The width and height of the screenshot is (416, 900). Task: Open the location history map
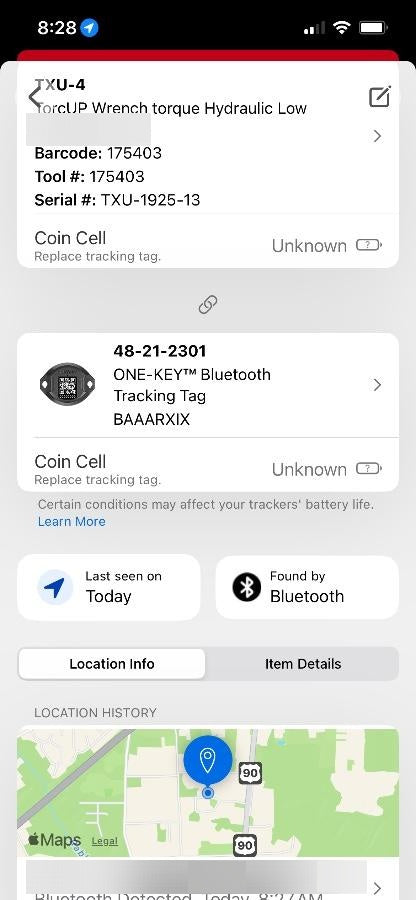(x=208, y=793)
